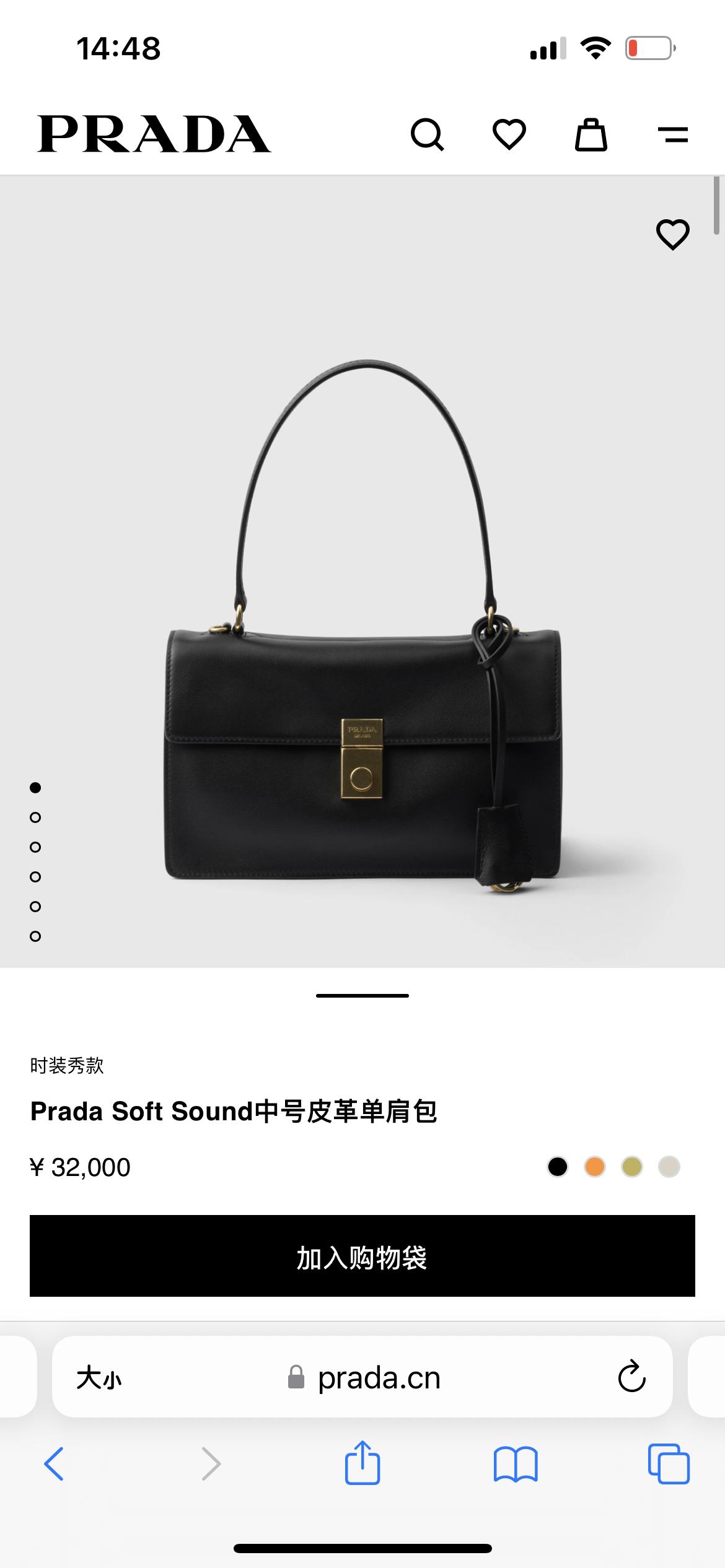Tap the prada.cn address bar
Image resolution: width=725 pixels, height=1568 pixels.
click(378, 1379)
